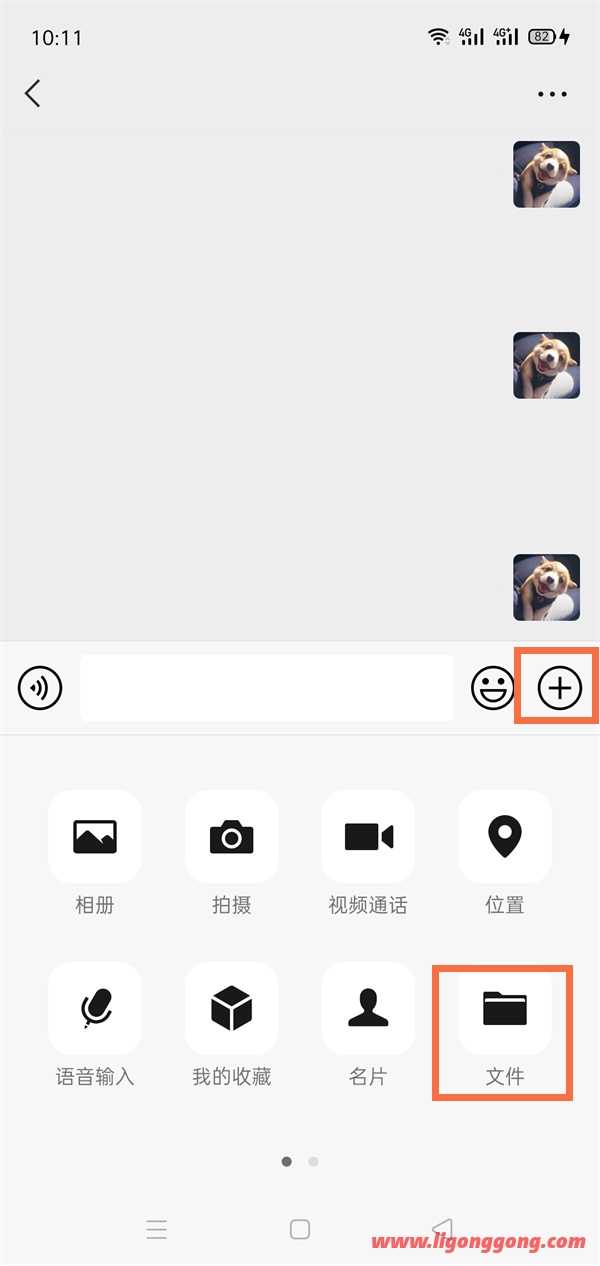Screen dimensions: 600x1266
Task: Choose 文件 to send a file
Action: (x=505, y=1009)
